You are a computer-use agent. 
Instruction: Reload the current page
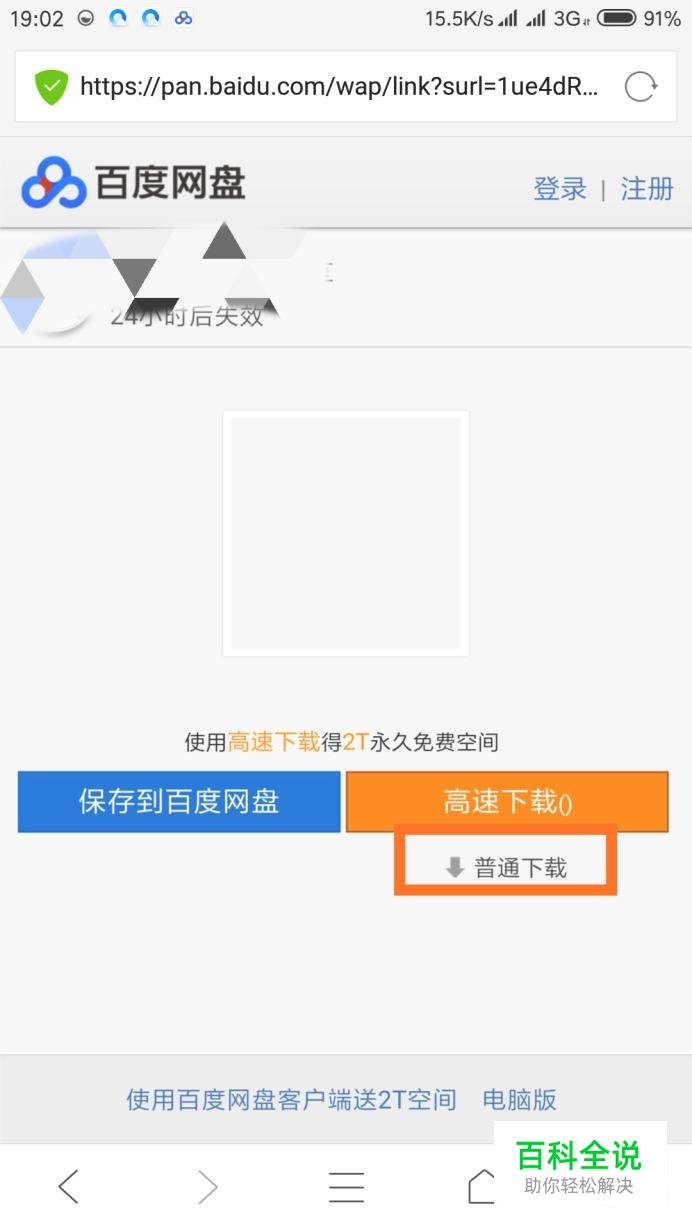click(640, 87)
